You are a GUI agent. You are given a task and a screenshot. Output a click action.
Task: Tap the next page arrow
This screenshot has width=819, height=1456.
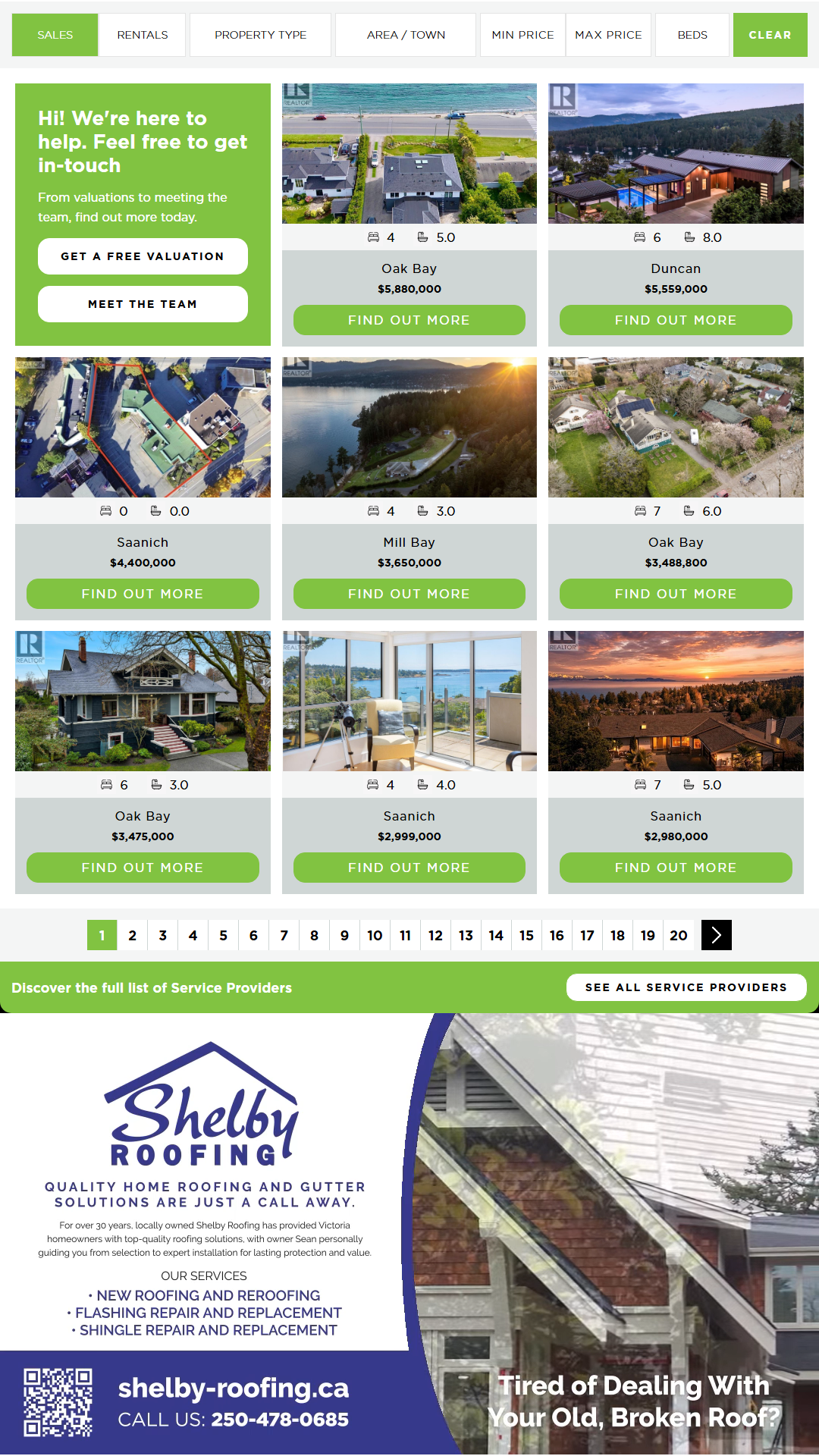(716, 935)
